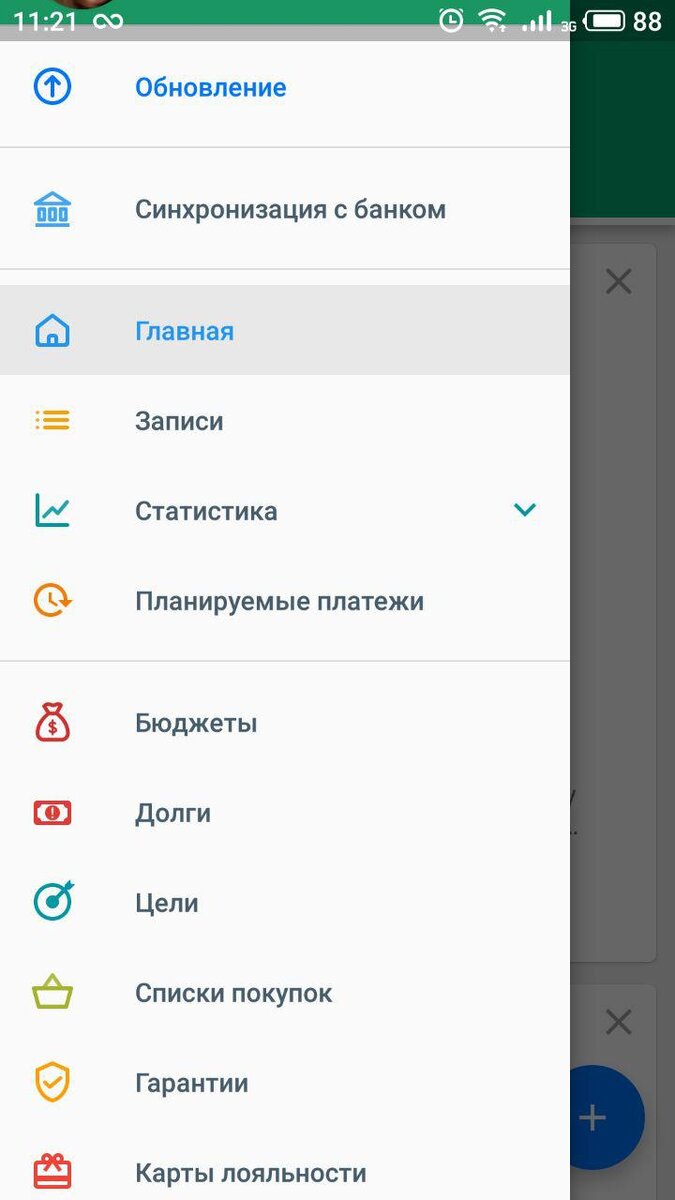The height and width of the screenshot is (1200, 675).
Task: Open the Бюджеты section
Action: coord(196,723)
